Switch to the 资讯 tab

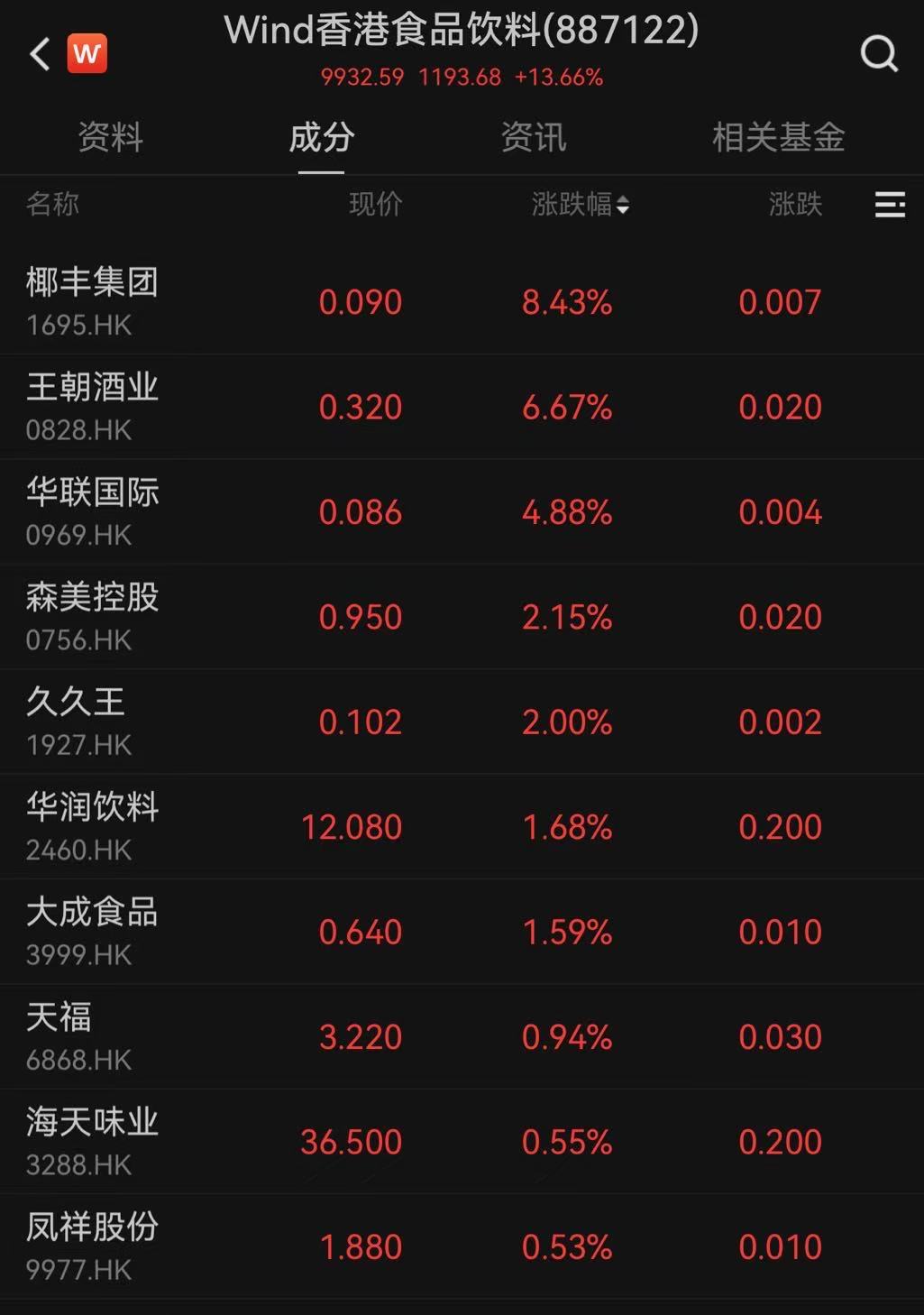click(x=533, y=138)
